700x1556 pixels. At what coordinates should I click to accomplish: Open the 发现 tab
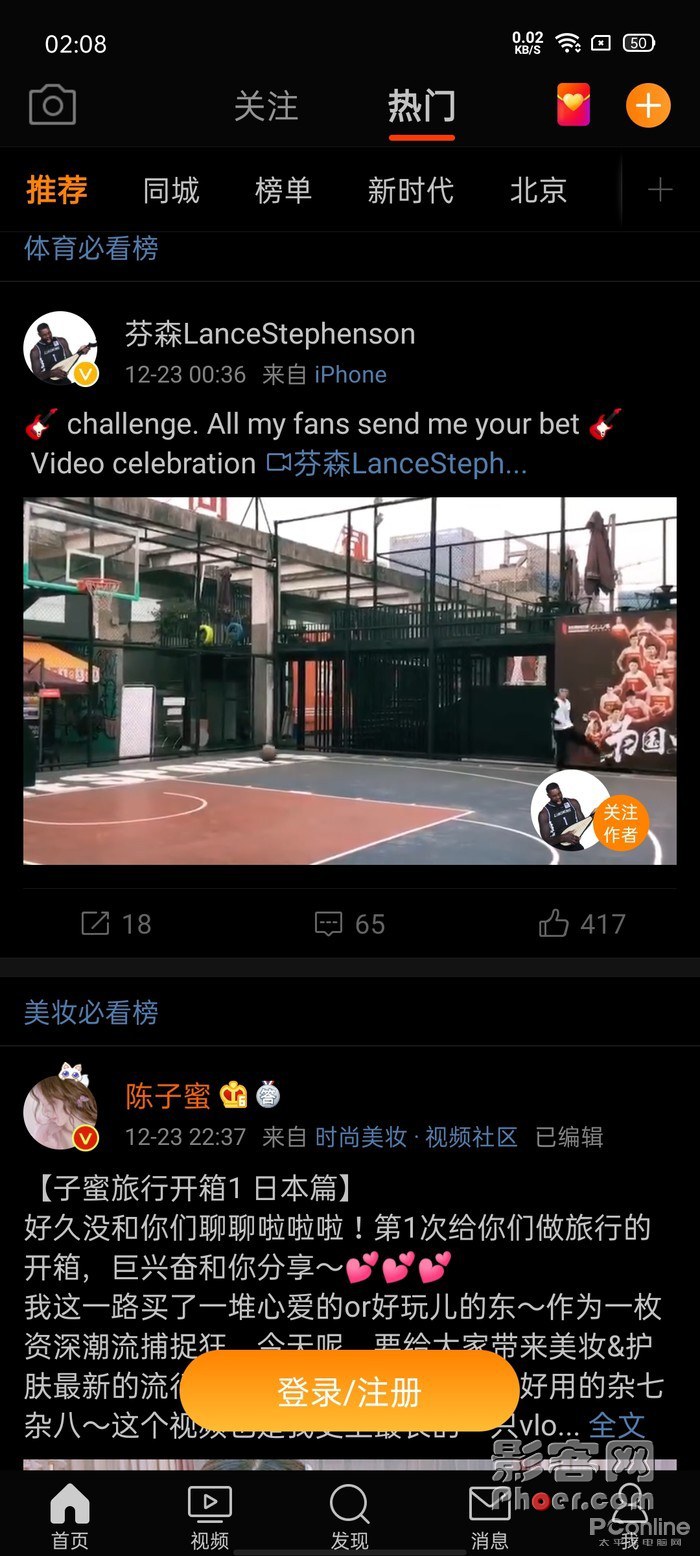click(x=349, y=1515)
